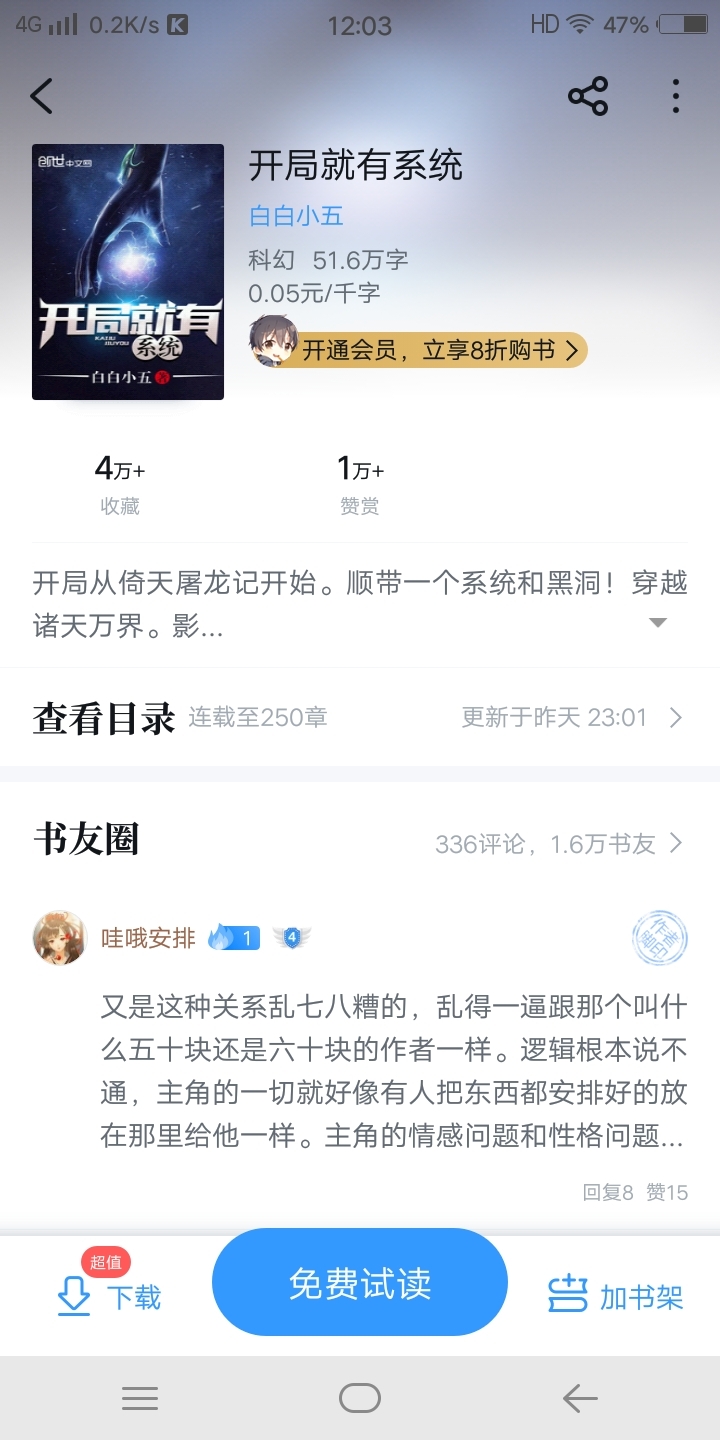Expand the book description
Screen dimensions: 720x1440
(657, 623)
